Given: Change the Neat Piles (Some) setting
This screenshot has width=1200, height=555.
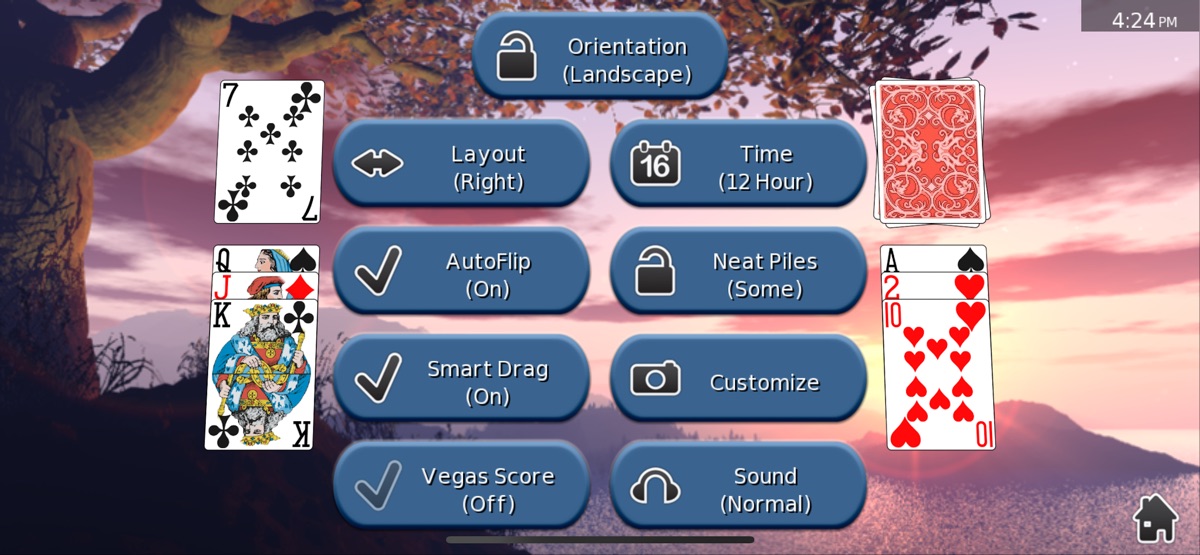Looking at the screenshot, I should (x=738, y=275).
